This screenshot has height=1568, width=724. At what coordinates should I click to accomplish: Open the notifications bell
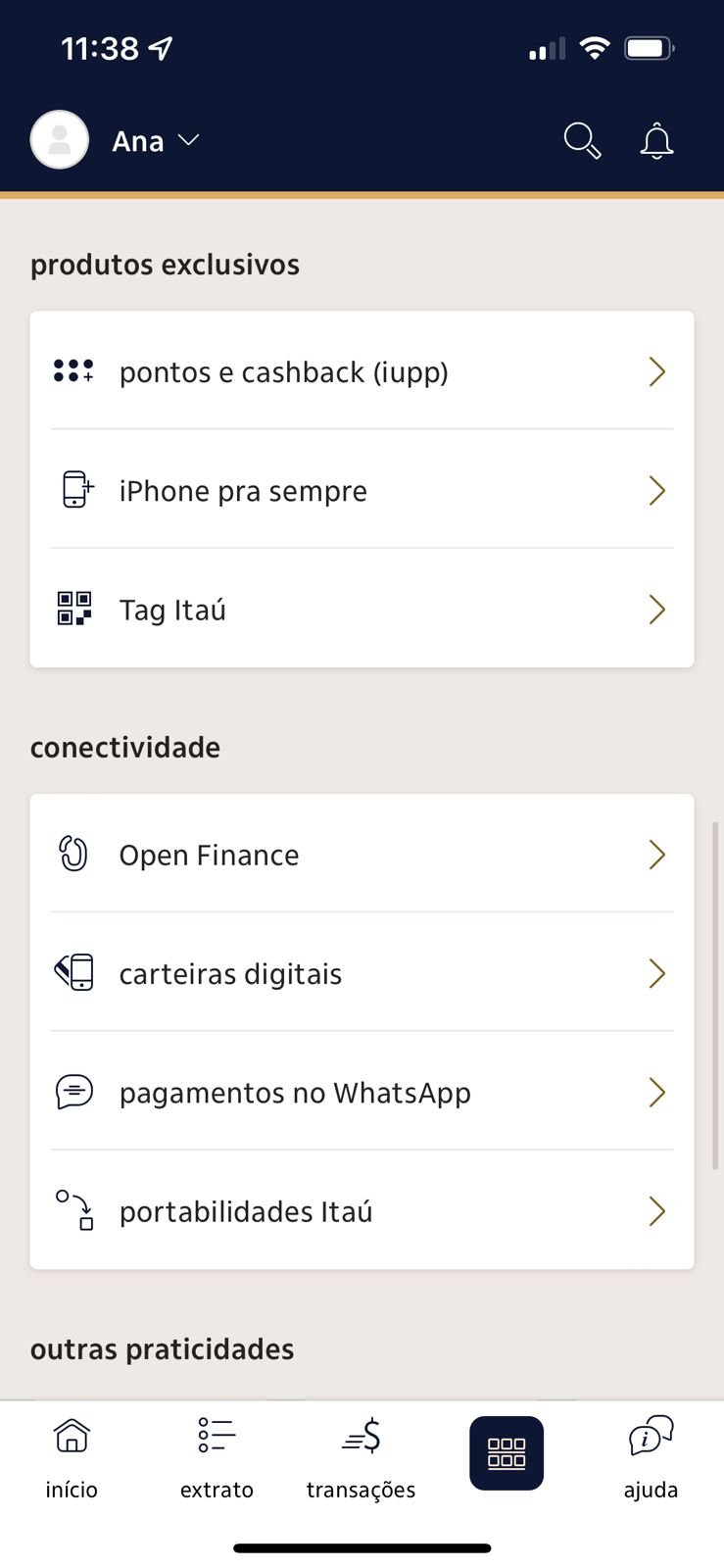656,141
